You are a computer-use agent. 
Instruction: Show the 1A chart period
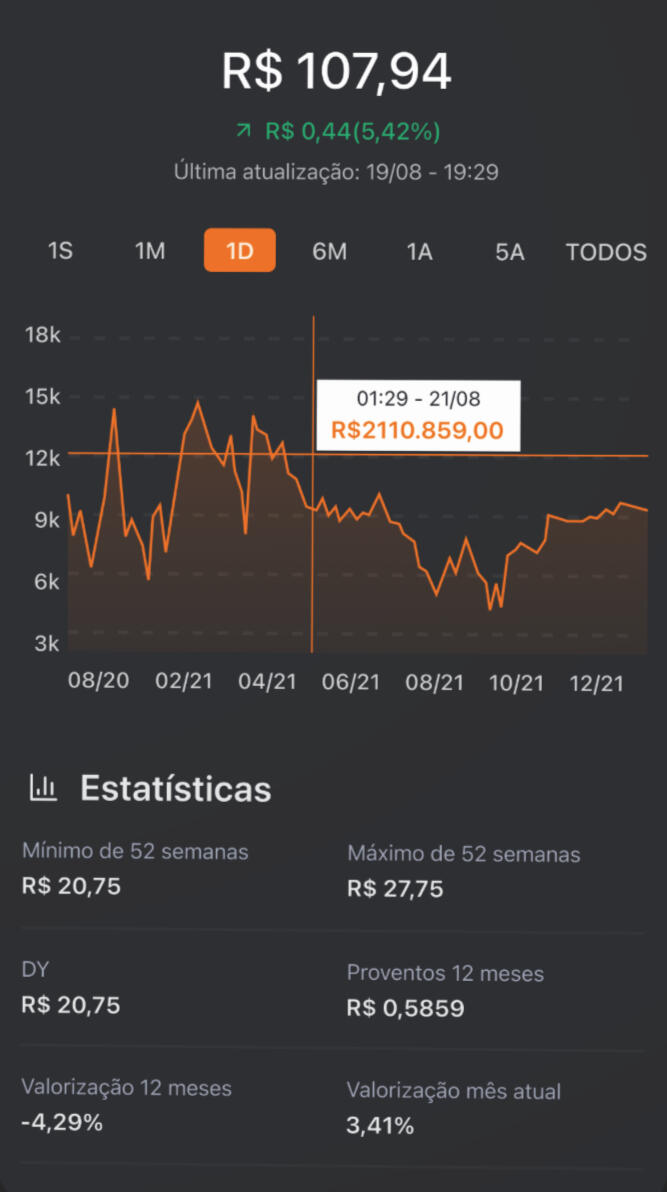[x=419, y=251]
